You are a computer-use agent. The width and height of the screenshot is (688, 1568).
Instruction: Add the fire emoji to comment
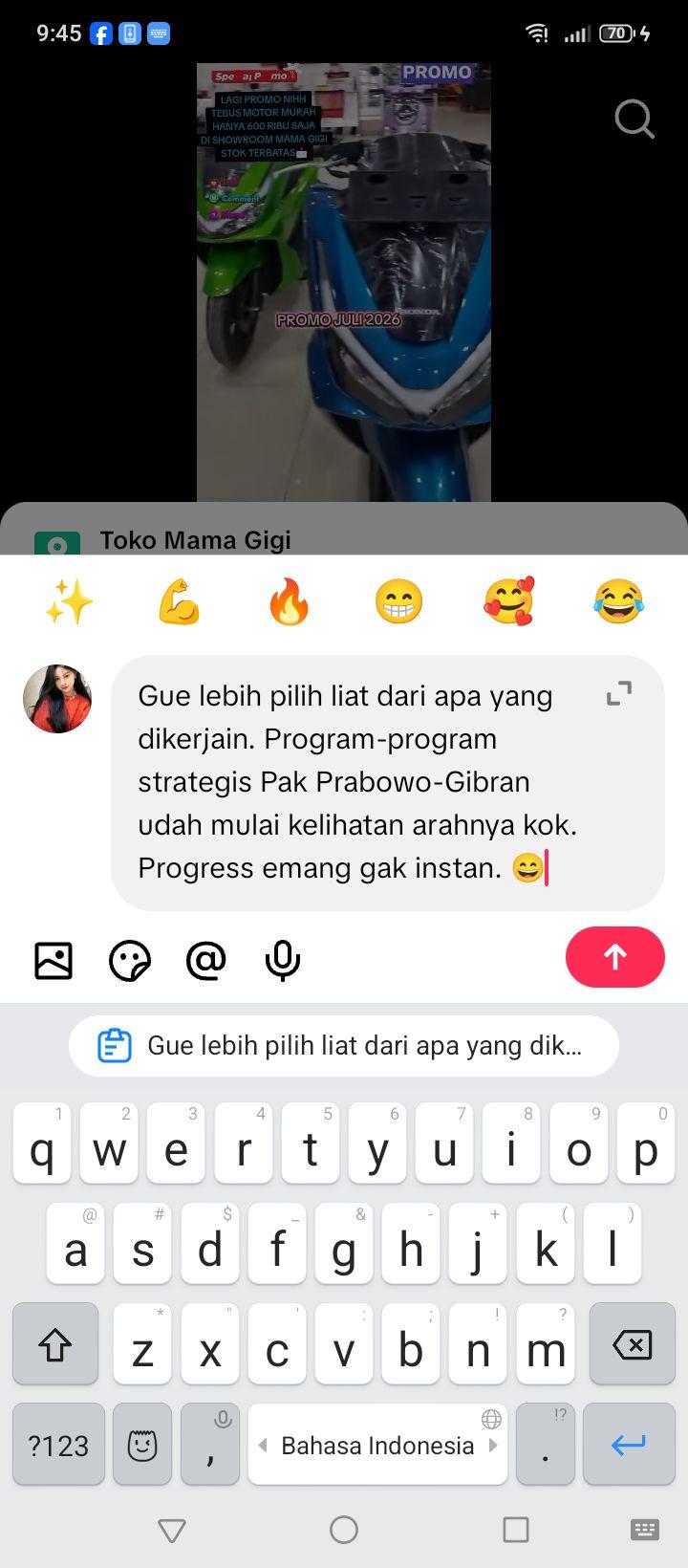tap(290, 602)
